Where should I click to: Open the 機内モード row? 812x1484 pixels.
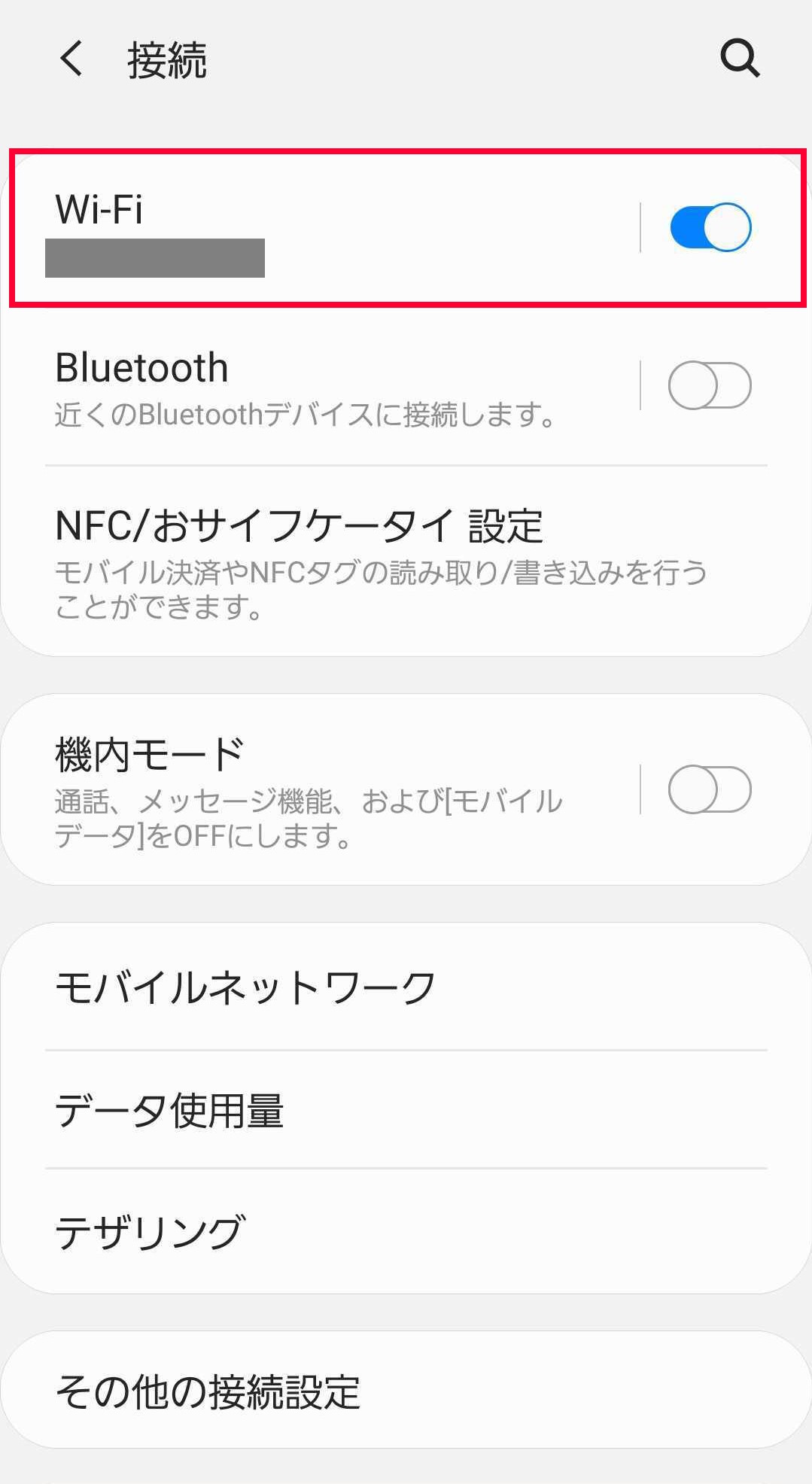point(324,789)
